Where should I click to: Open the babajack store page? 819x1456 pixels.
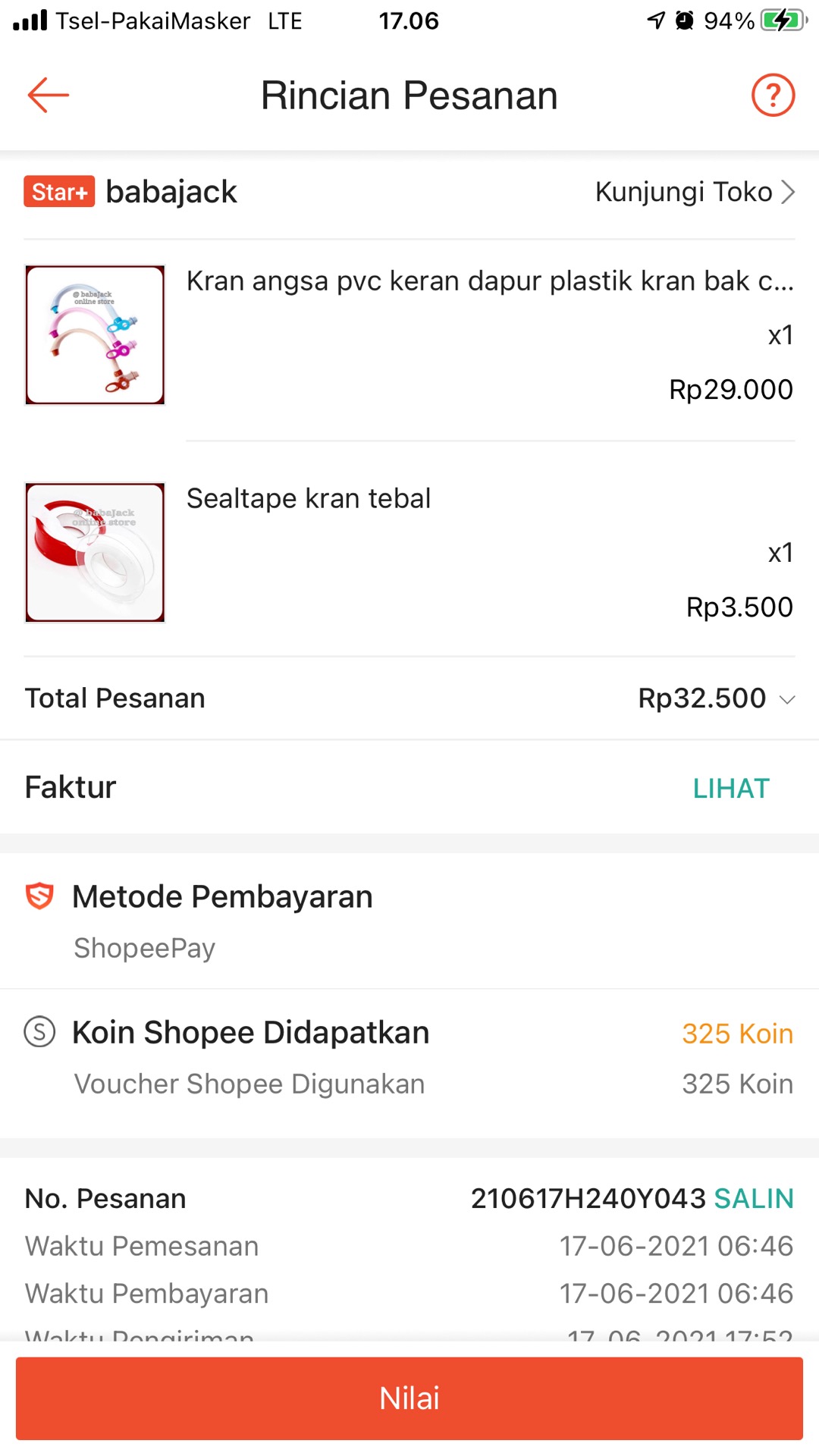(x=172, y=192)
